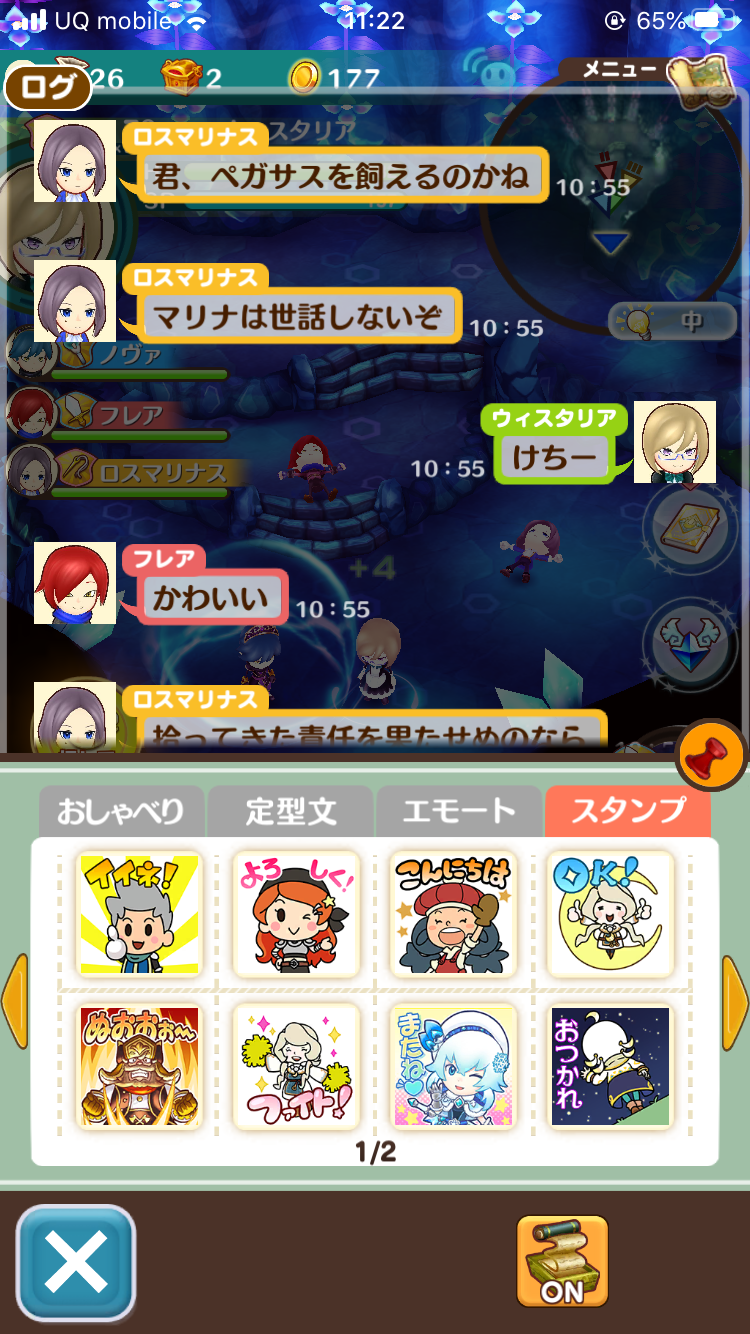Go to the previous stamp page
Screen dimensions: 750x1334
click(x=14, y=1001)
